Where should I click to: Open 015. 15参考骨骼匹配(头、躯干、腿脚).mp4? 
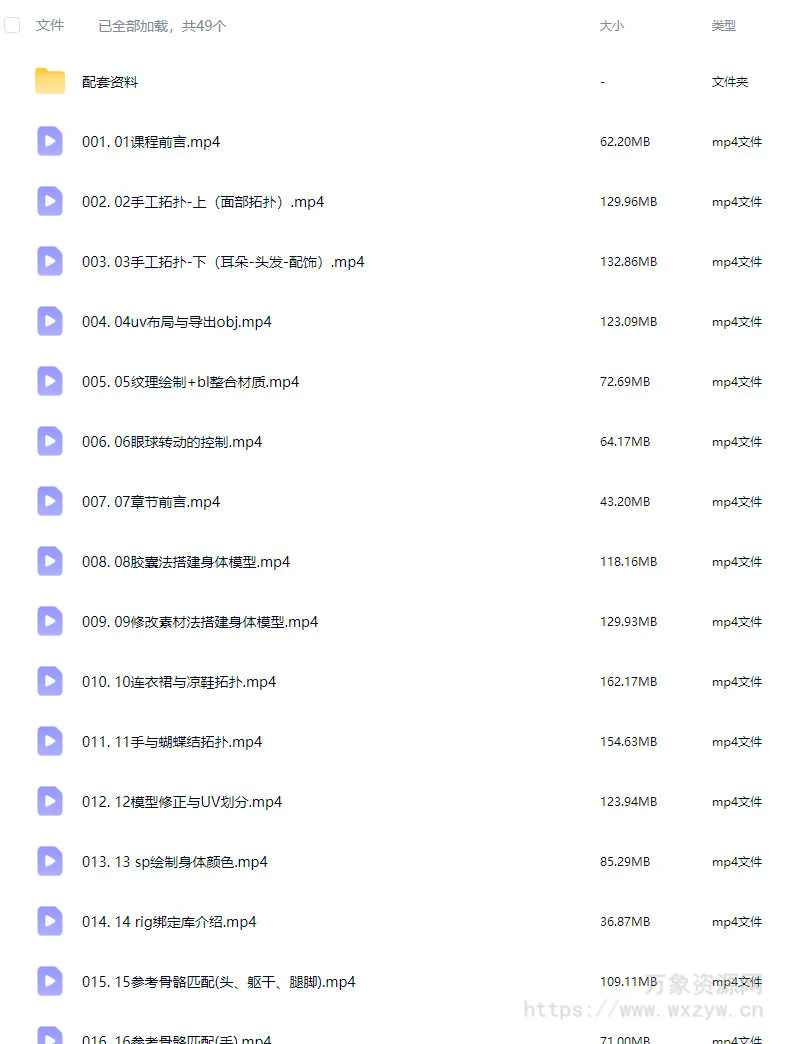[x=219, y=982]
